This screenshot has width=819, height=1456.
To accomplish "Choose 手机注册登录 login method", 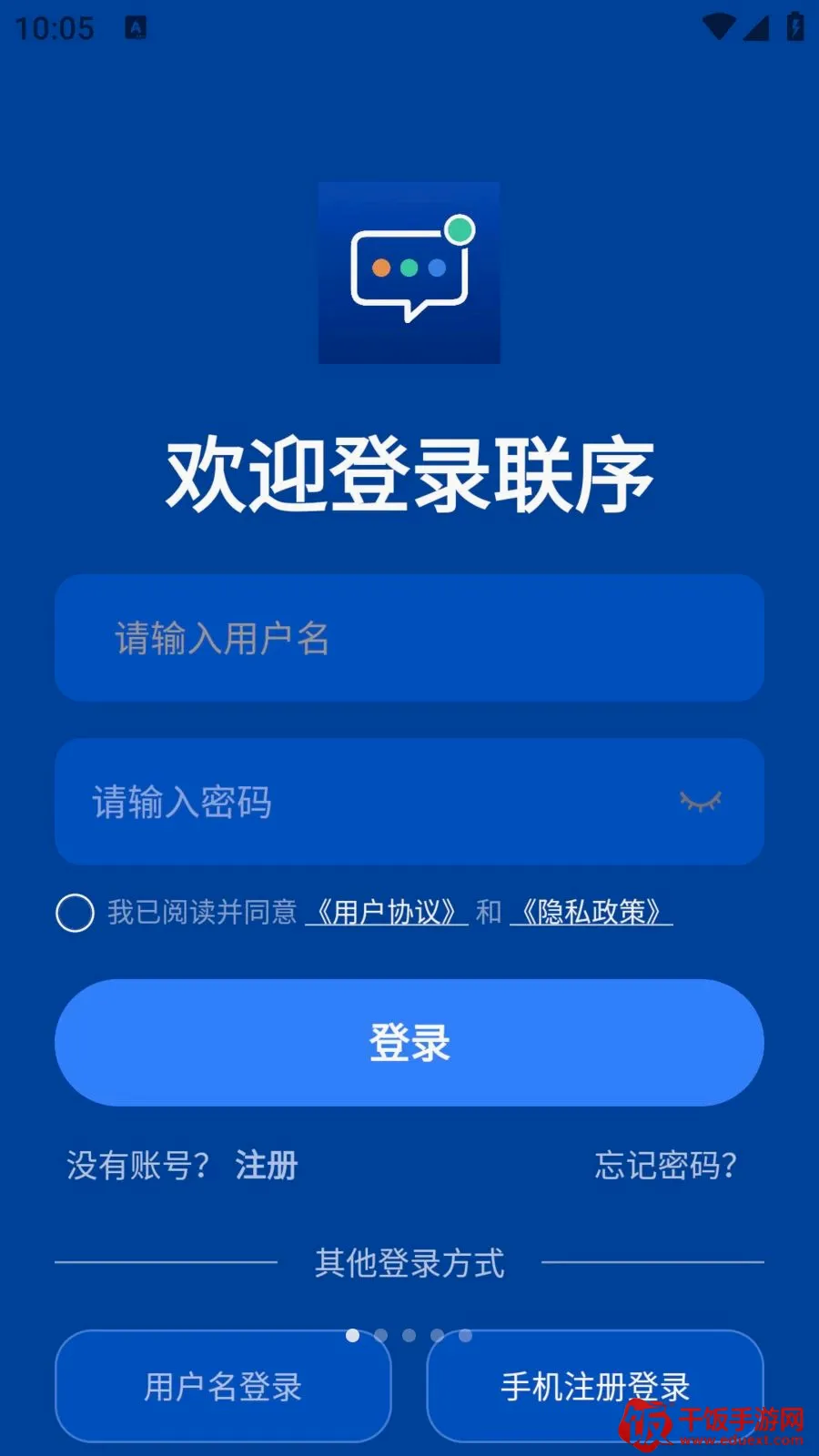I will 595,1387.
